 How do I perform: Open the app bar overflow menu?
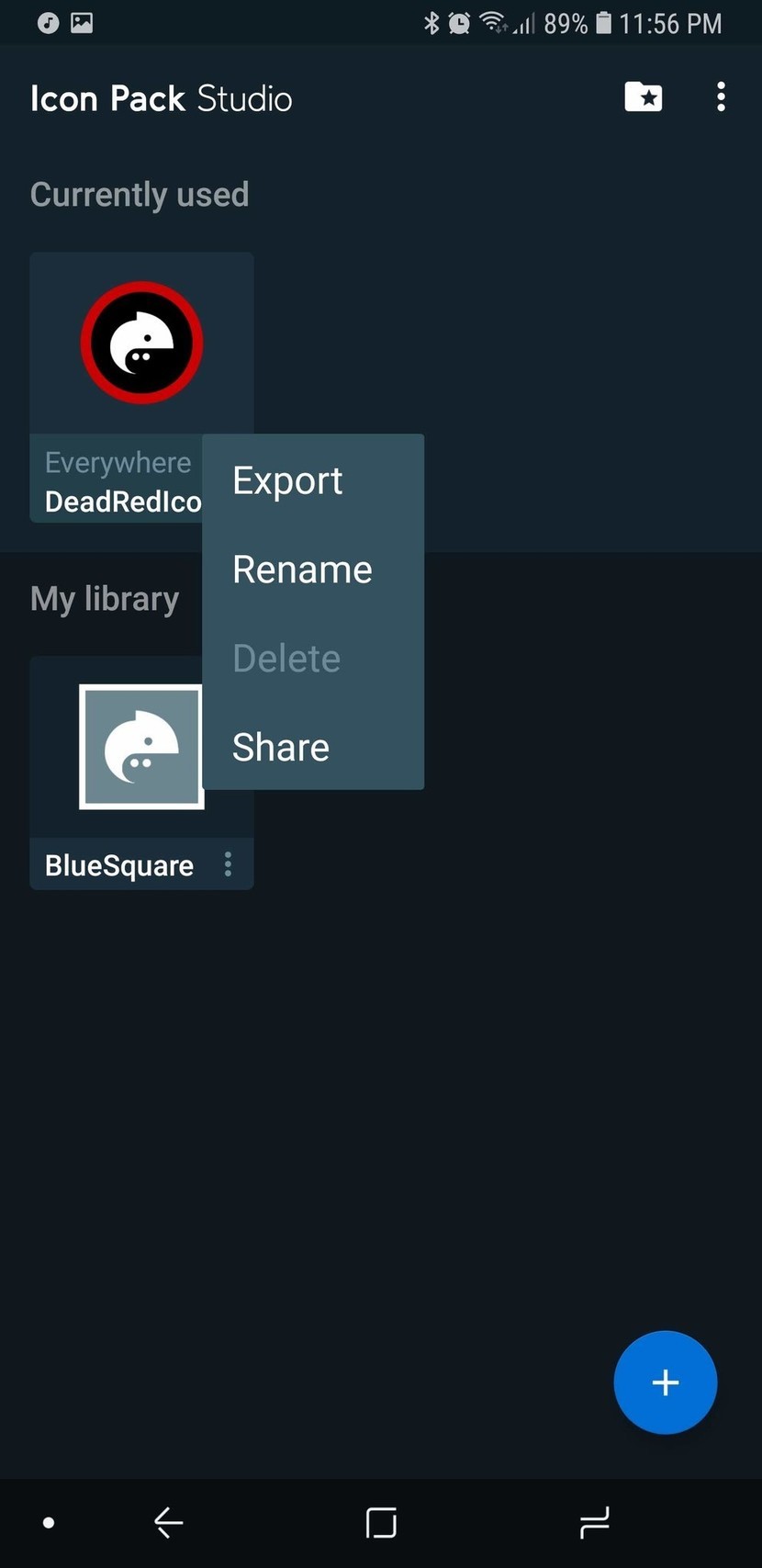(721, 96)
